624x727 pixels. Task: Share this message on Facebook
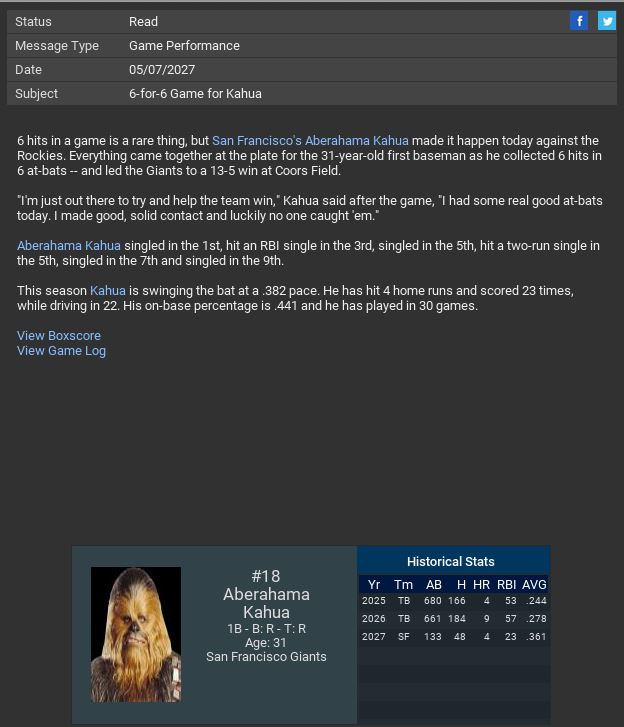point(579,21)
